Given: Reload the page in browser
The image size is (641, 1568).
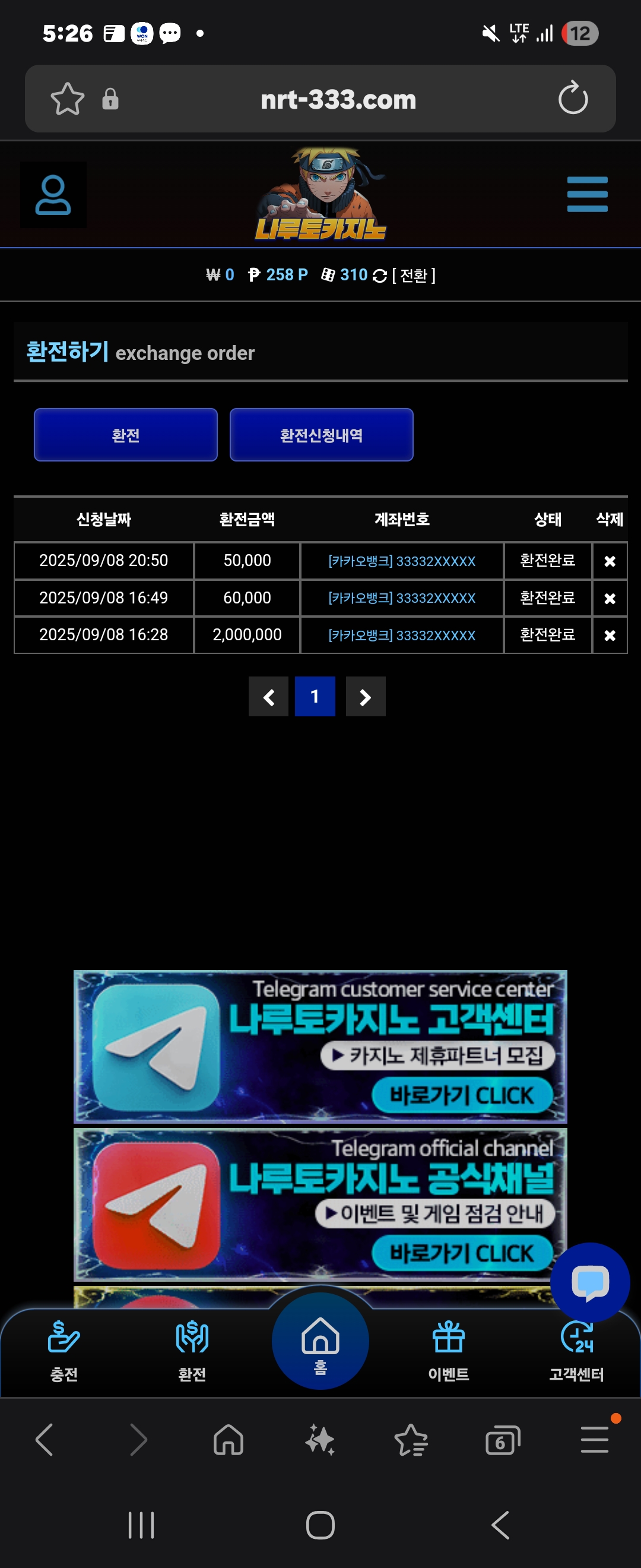Looking at the screenshot, I should (x=572, y=99).
